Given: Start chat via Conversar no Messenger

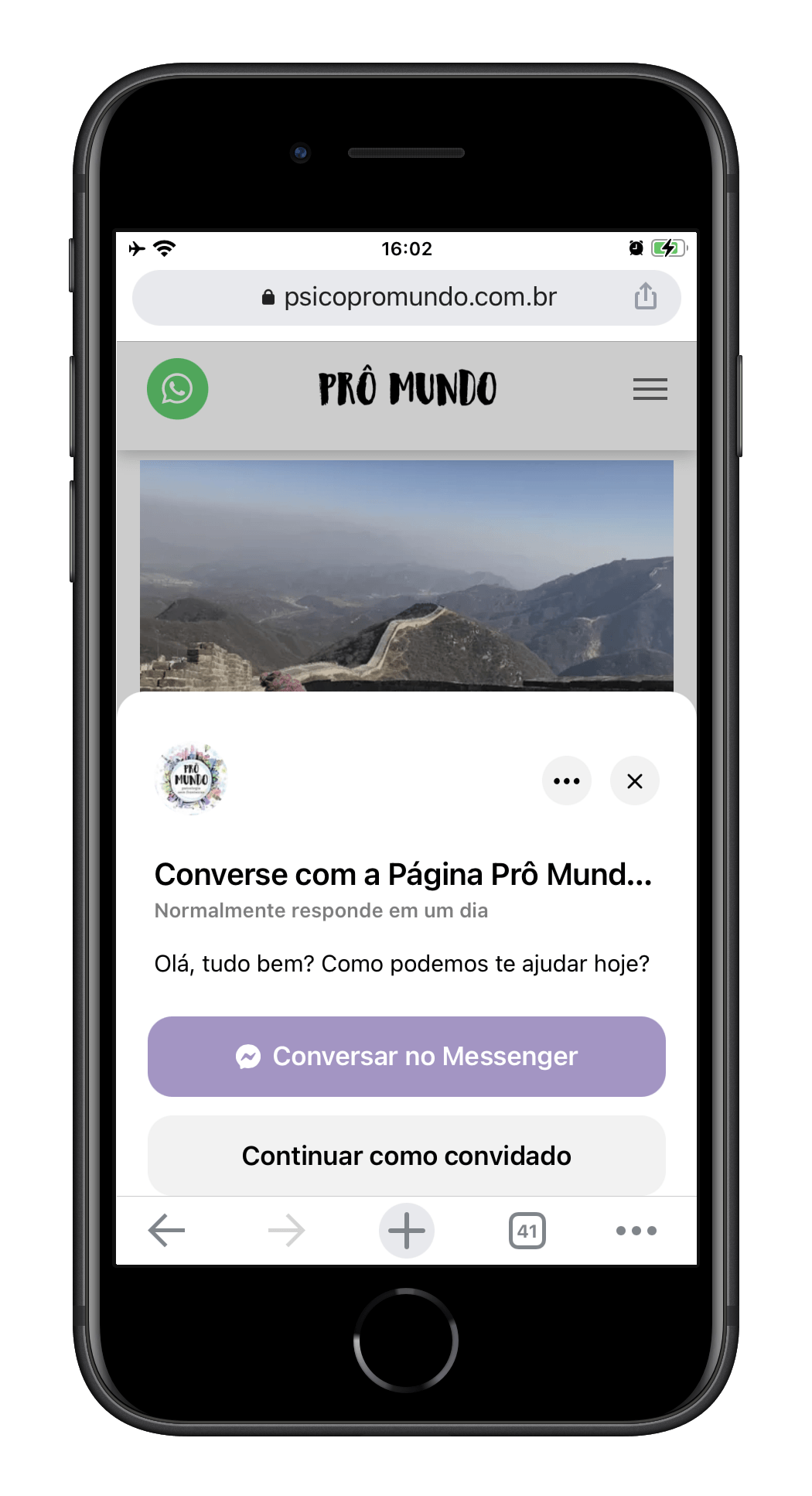Looking at the screenshot, I should point(407,1057).
